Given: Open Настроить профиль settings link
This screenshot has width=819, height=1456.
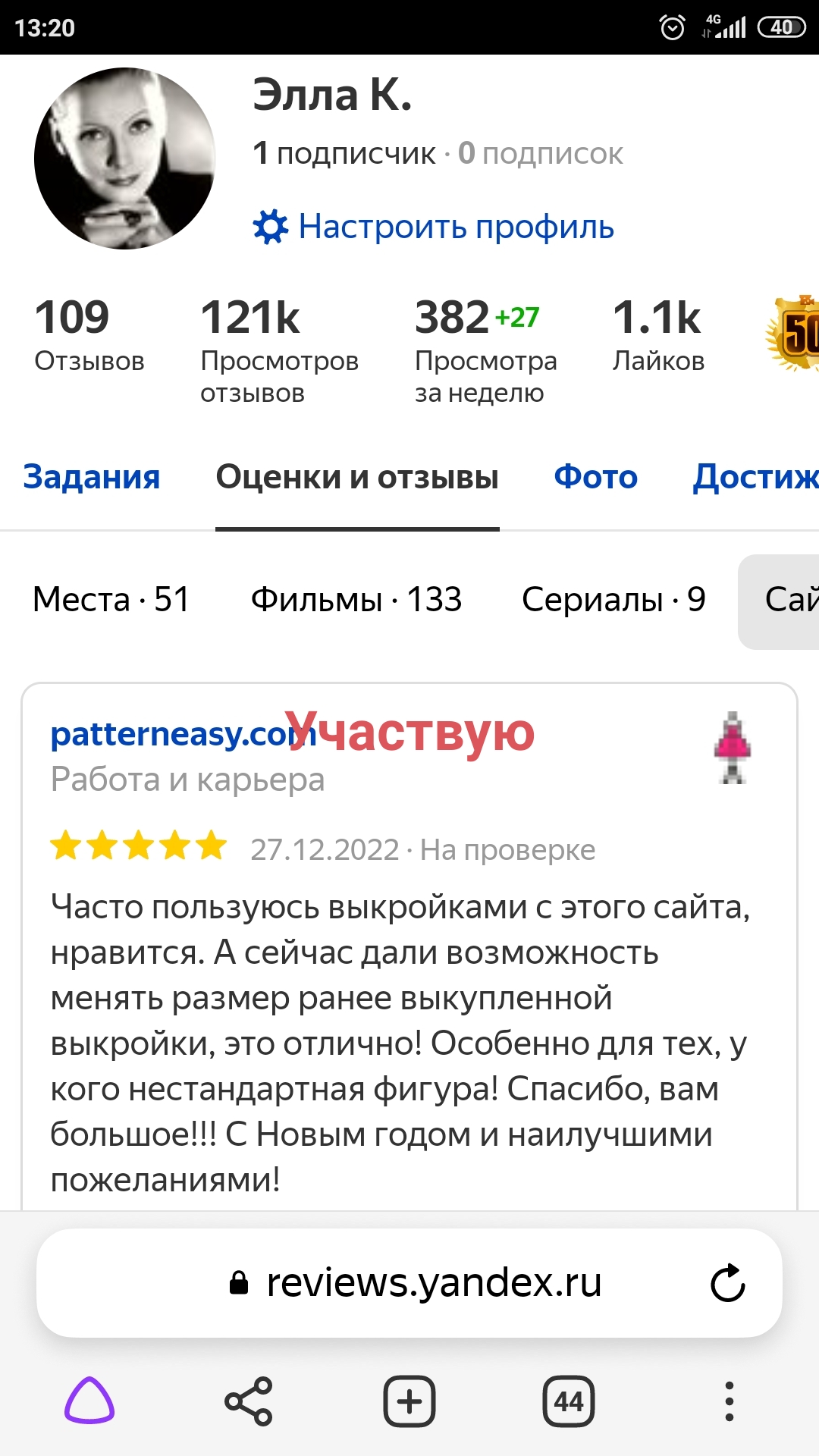Looking at the screenshot, I should point(434,227).
